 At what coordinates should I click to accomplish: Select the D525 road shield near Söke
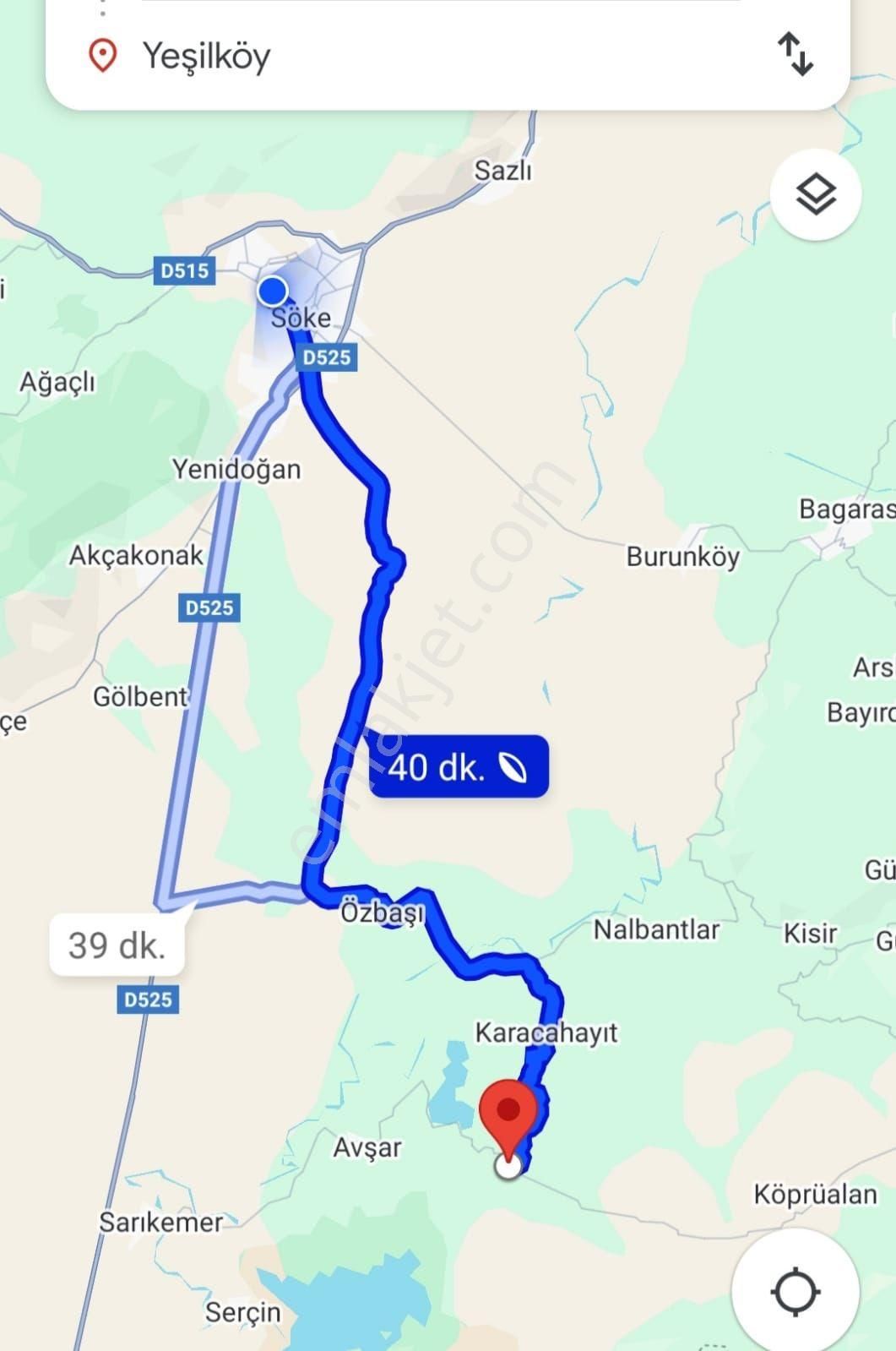pos(329,357)
